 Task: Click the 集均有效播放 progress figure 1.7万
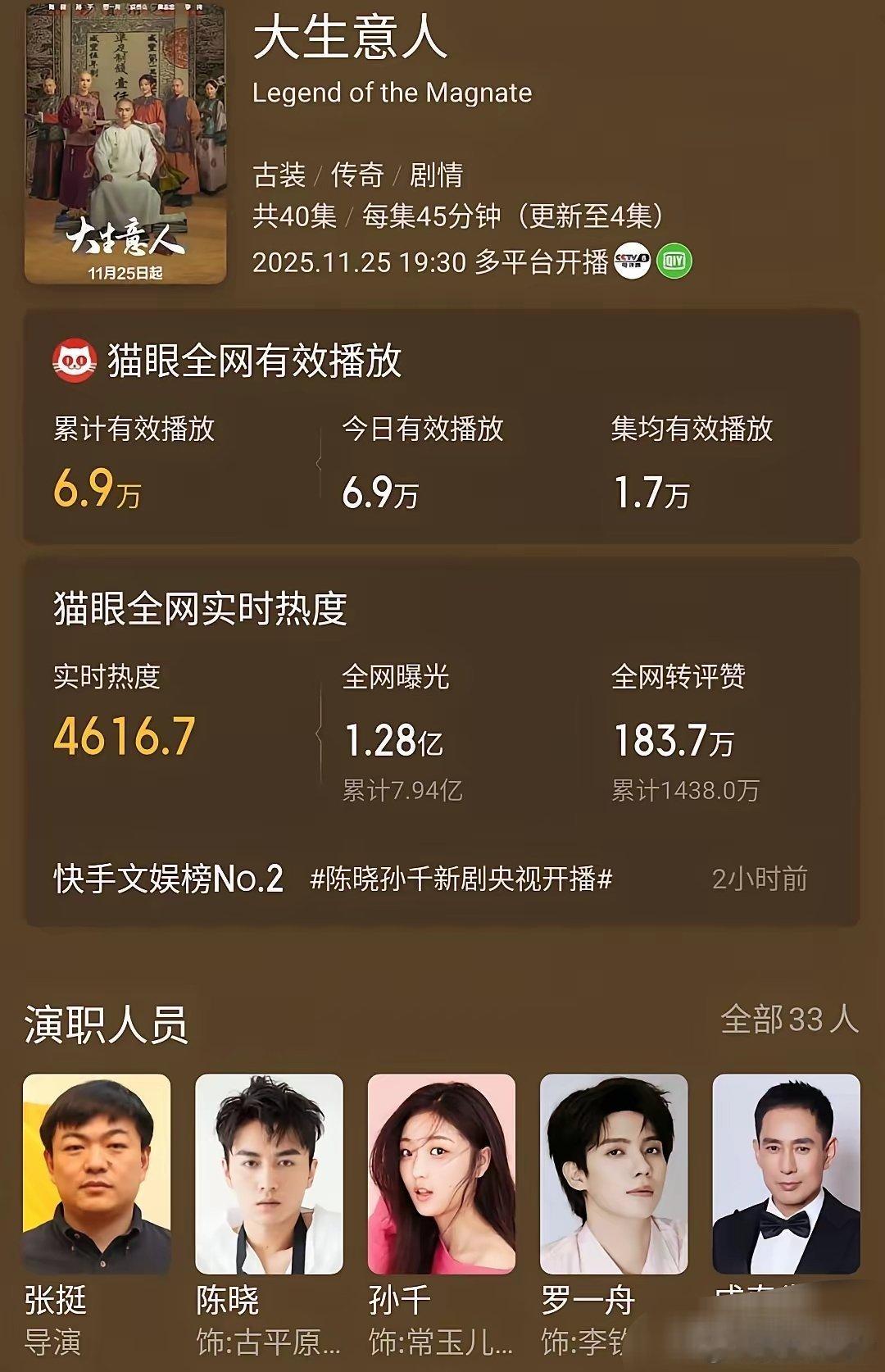tap(647, 489)
